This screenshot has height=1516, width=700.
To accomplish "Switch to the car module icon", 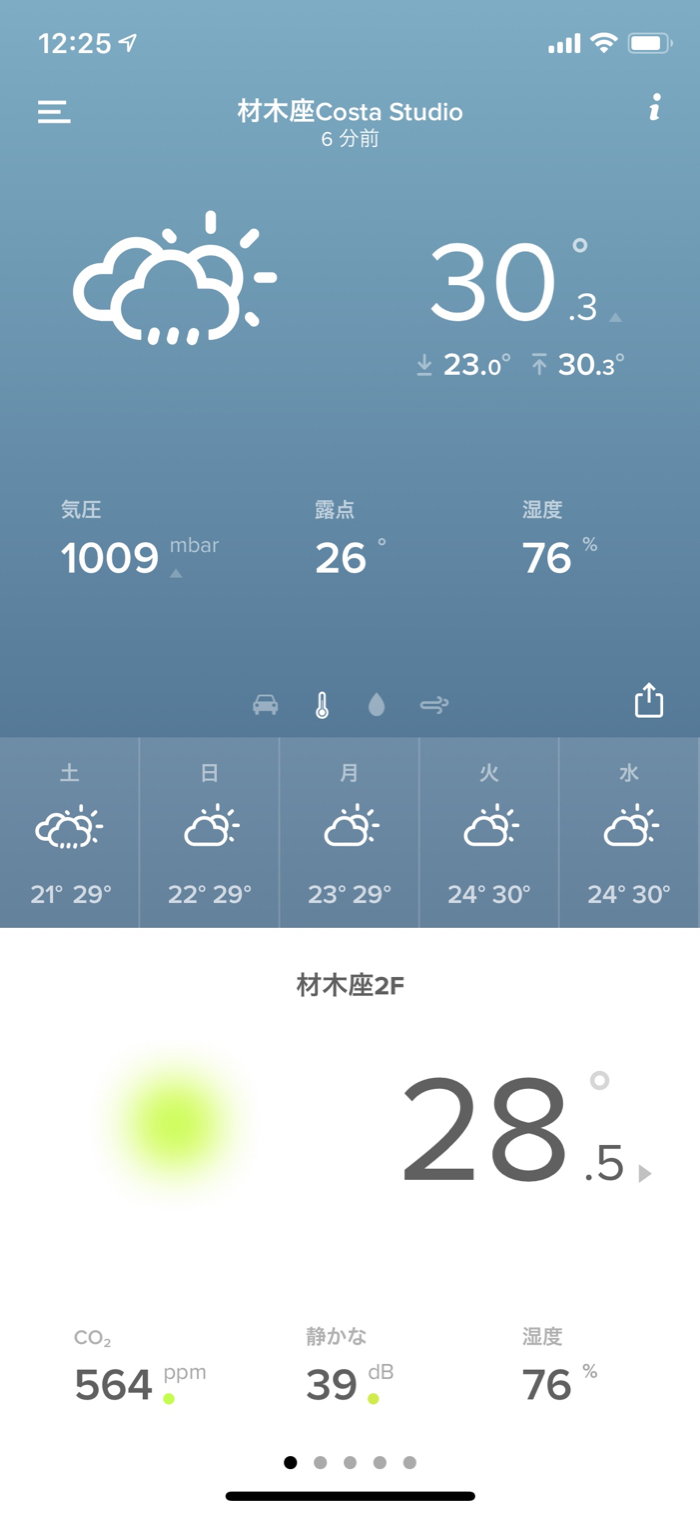I will [265, 705].
